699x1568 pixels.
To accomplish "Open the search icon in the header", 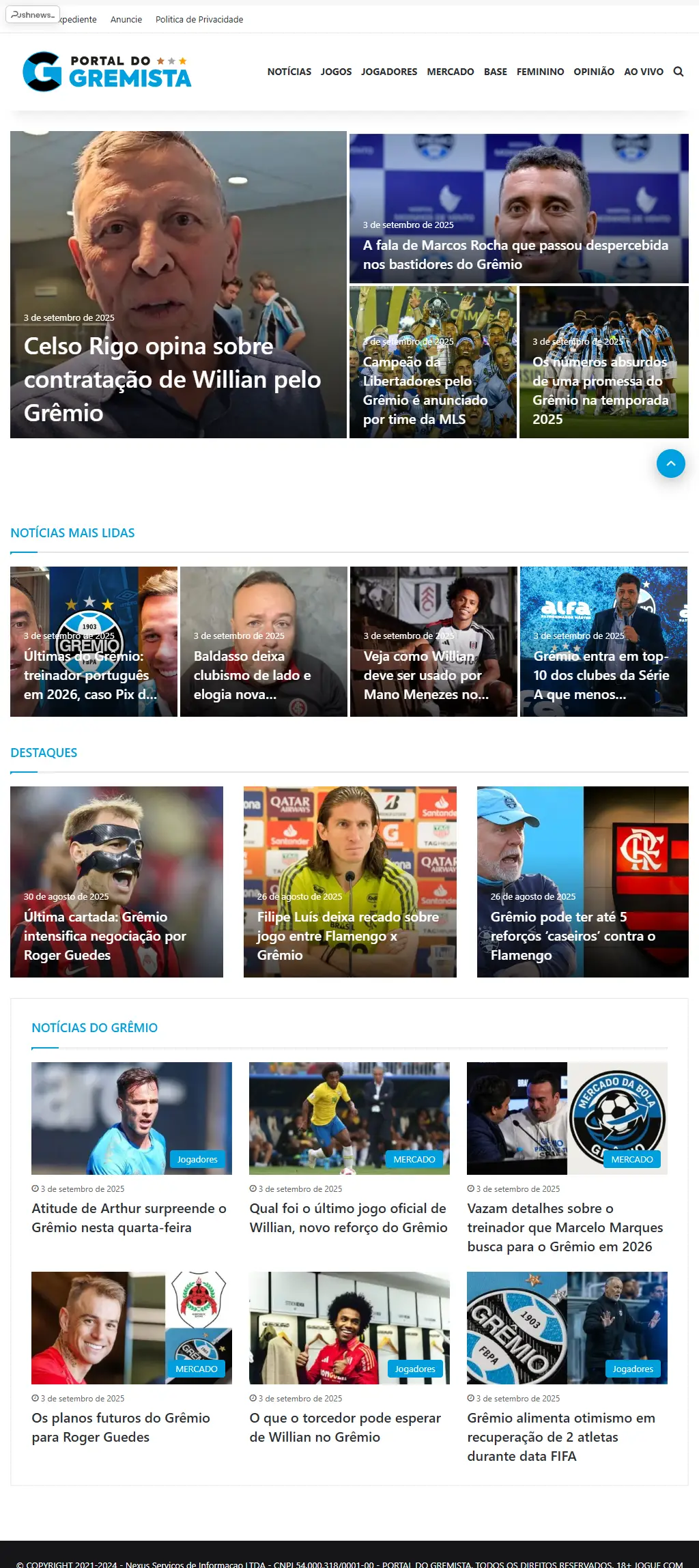I will click(x=678, y=72).
